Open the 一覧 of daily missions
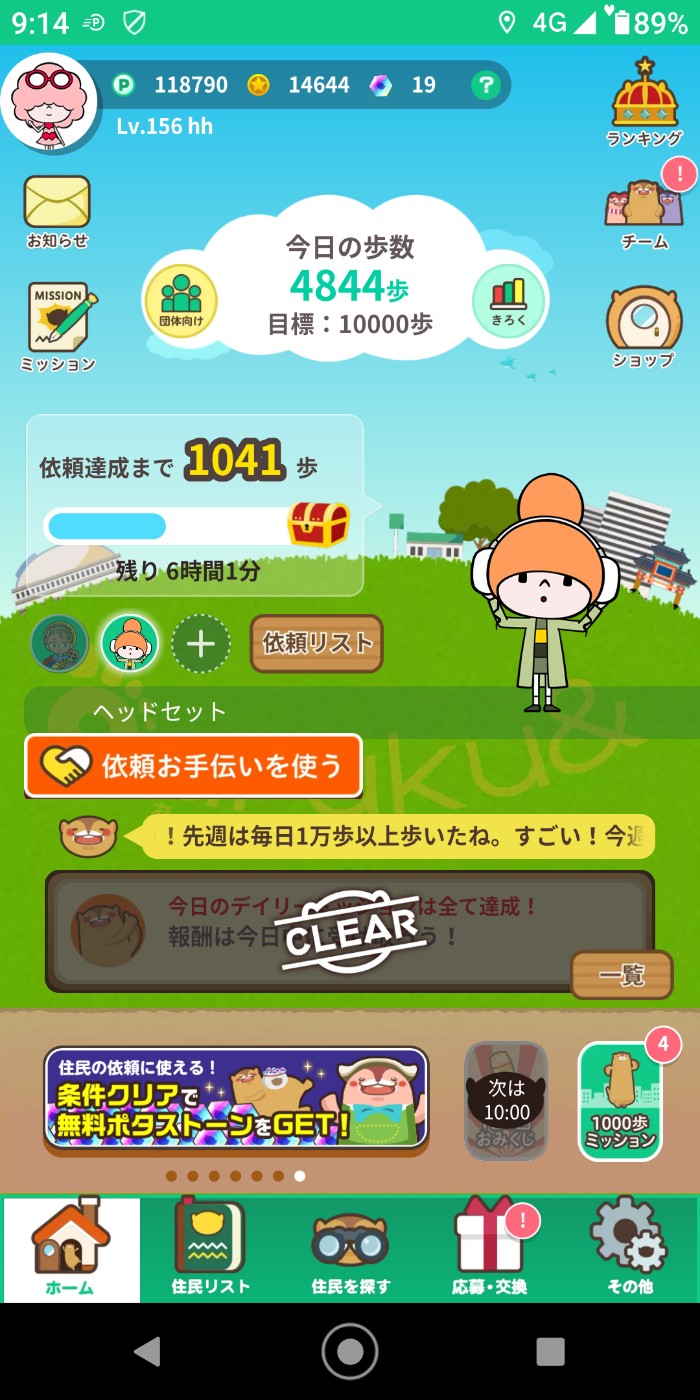Viewport: 700px width, 1400px height. pyautogui.click(x=621, y=975)
